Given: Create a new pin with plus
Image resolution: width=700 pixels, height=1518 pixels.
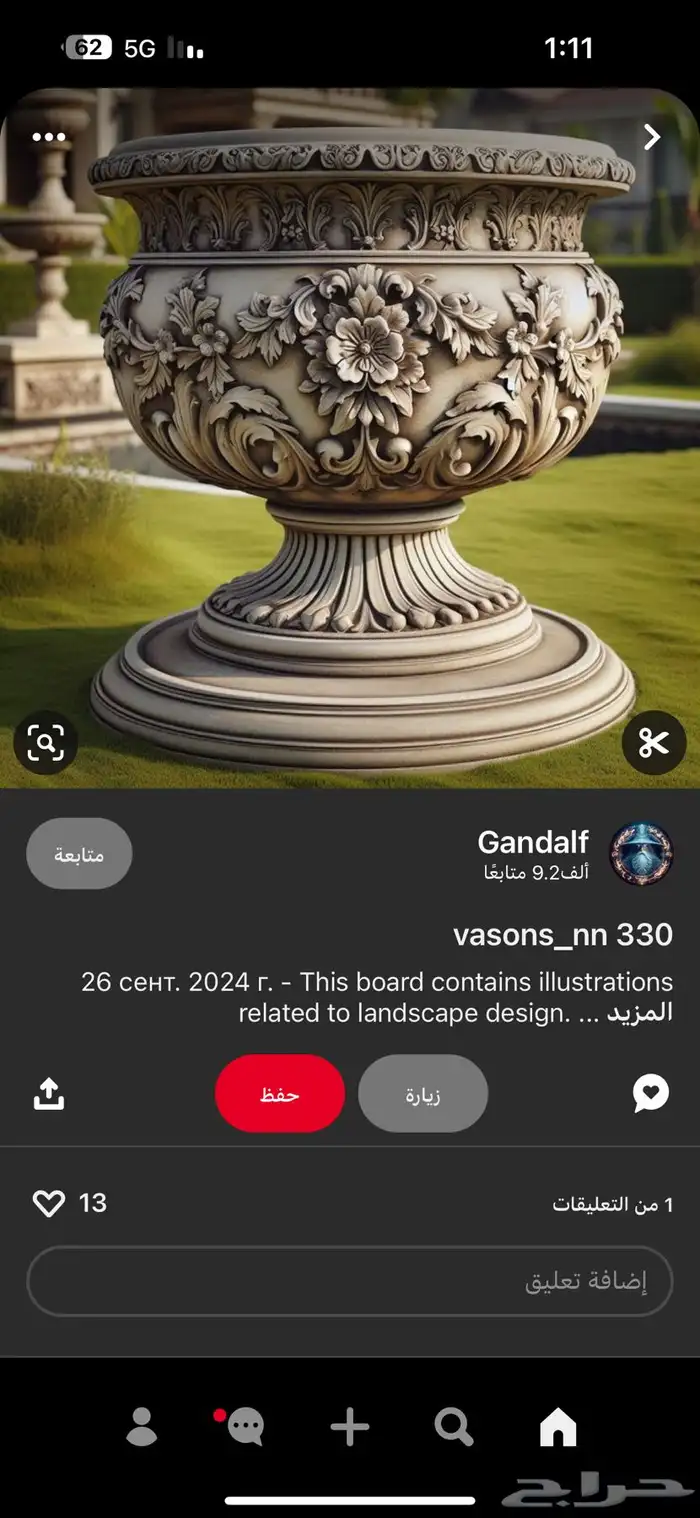Looking at the screenshot, I should pyautogui.click(x=350, y=1427).
